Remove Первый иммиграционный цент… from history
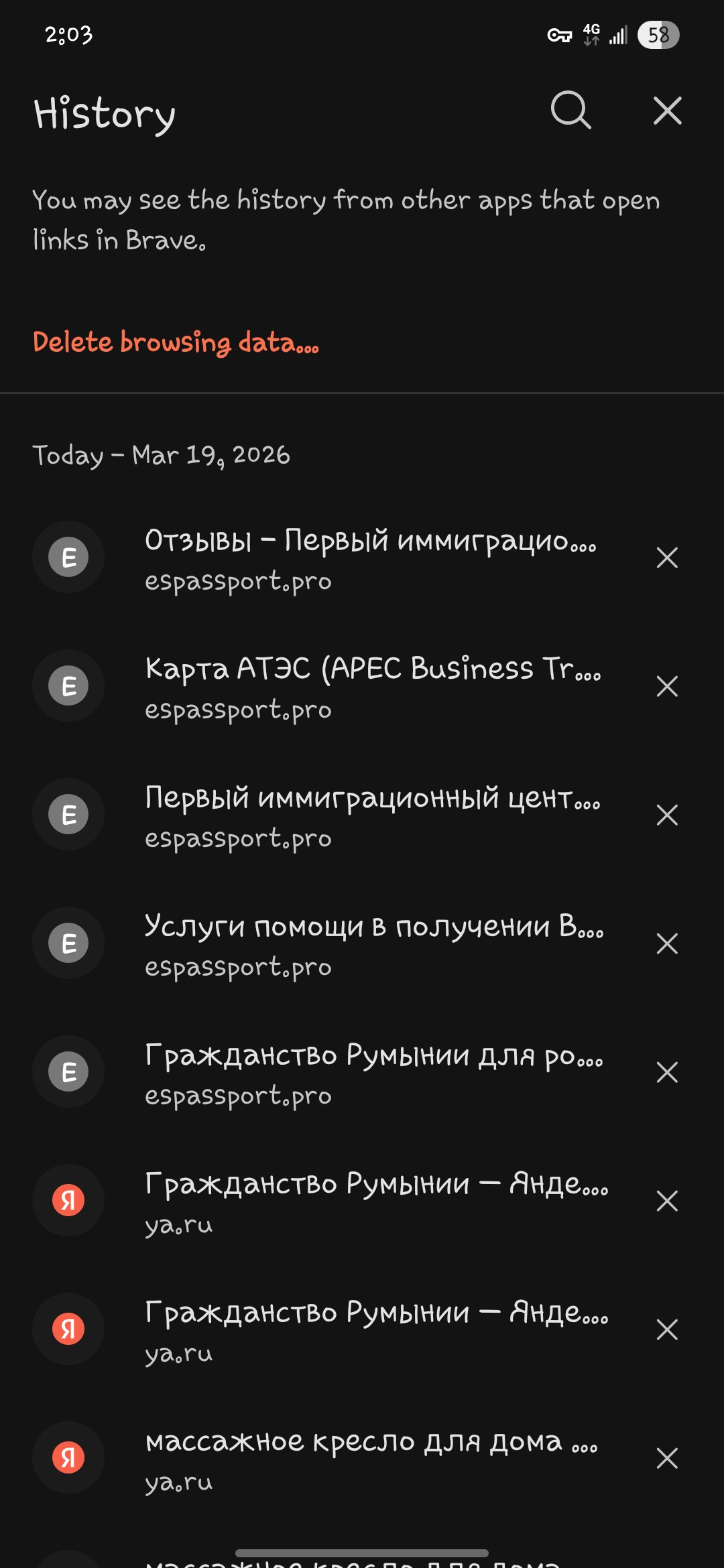Viewport: 724px width, 1568px height. pyautogui.click(x=667, y=815)
